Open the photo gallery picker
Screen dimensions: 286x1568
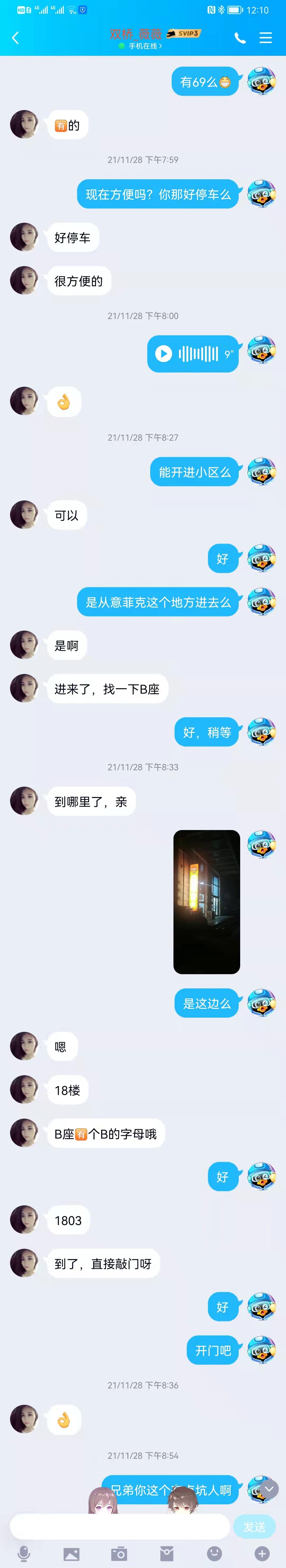(x=71, y=1553)
